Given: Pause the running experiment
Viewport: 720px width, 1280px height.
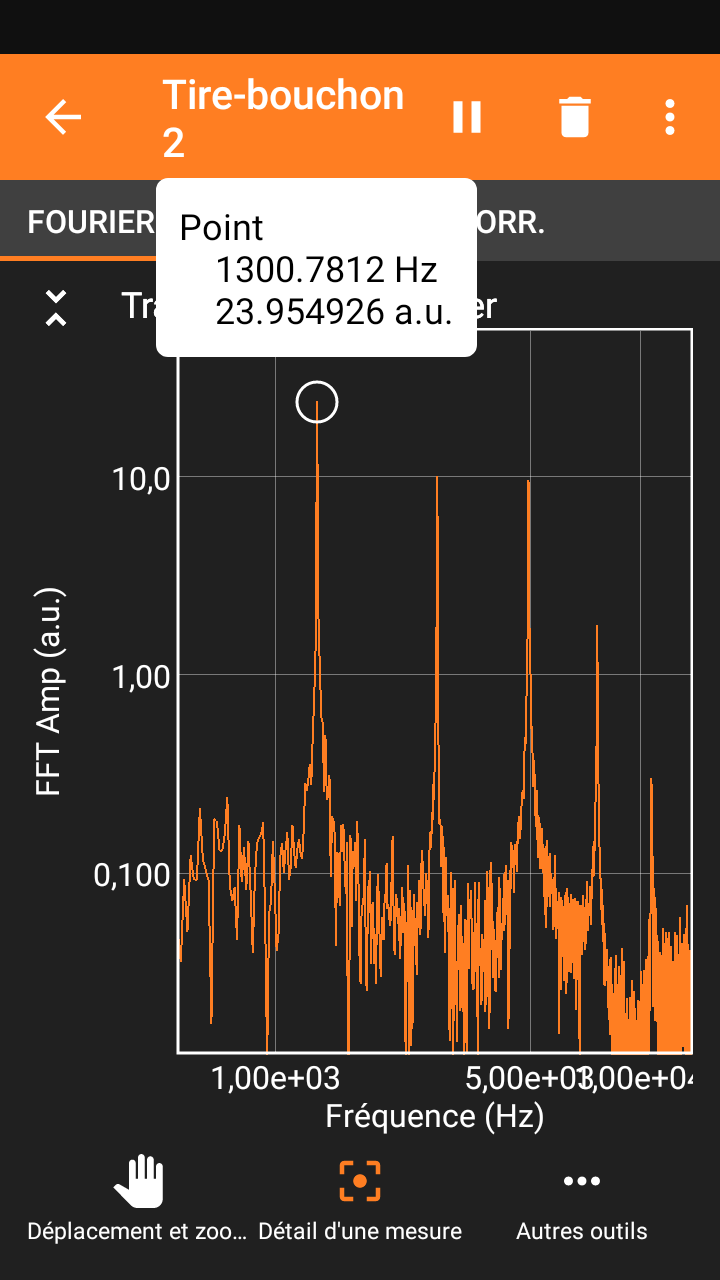Looking at the screenshot, I should click(467, 118).
